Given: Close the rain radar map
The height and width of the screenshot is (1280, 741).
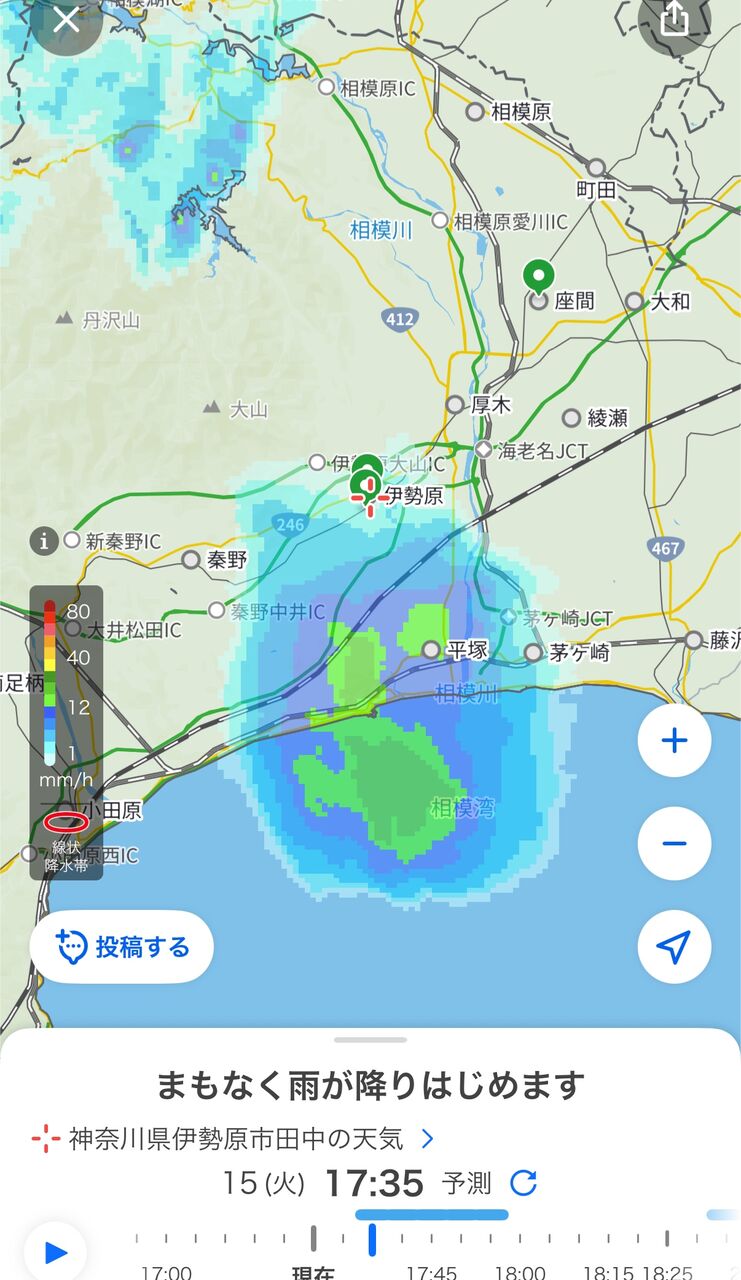Looking at the screenshot, I should pyautogui.click(x=66, y=20).
